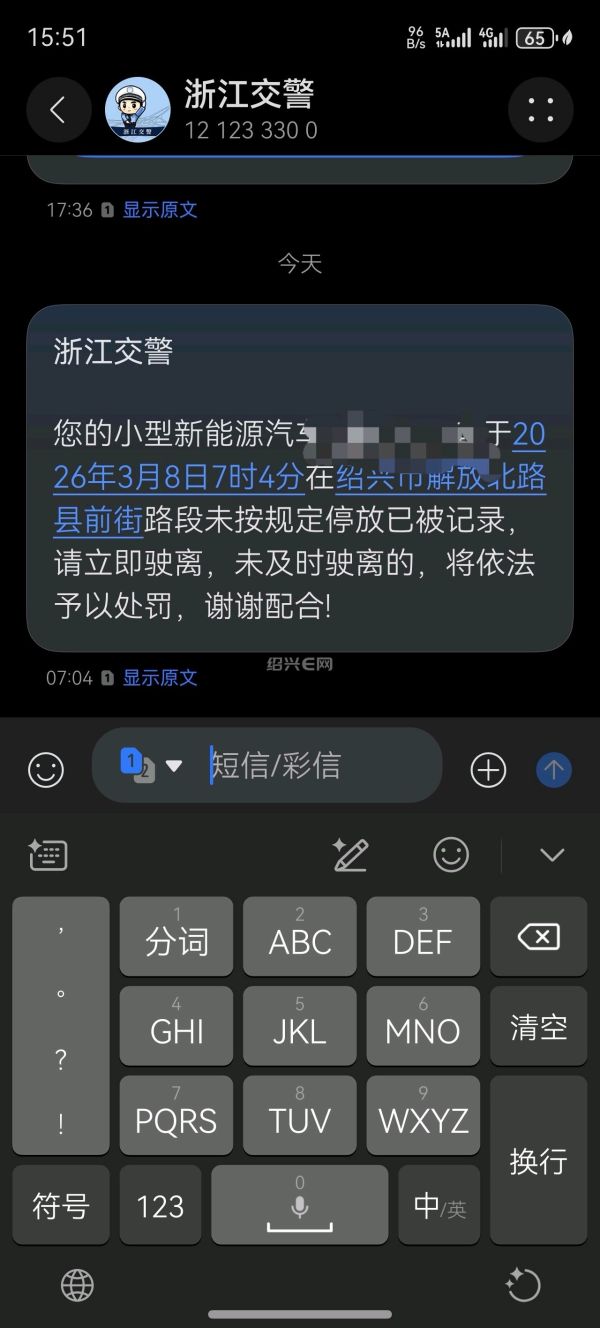600x1328 pixels.
Task: Tap 显示原文 under the 17:36 message
Action: pos(159,210)
